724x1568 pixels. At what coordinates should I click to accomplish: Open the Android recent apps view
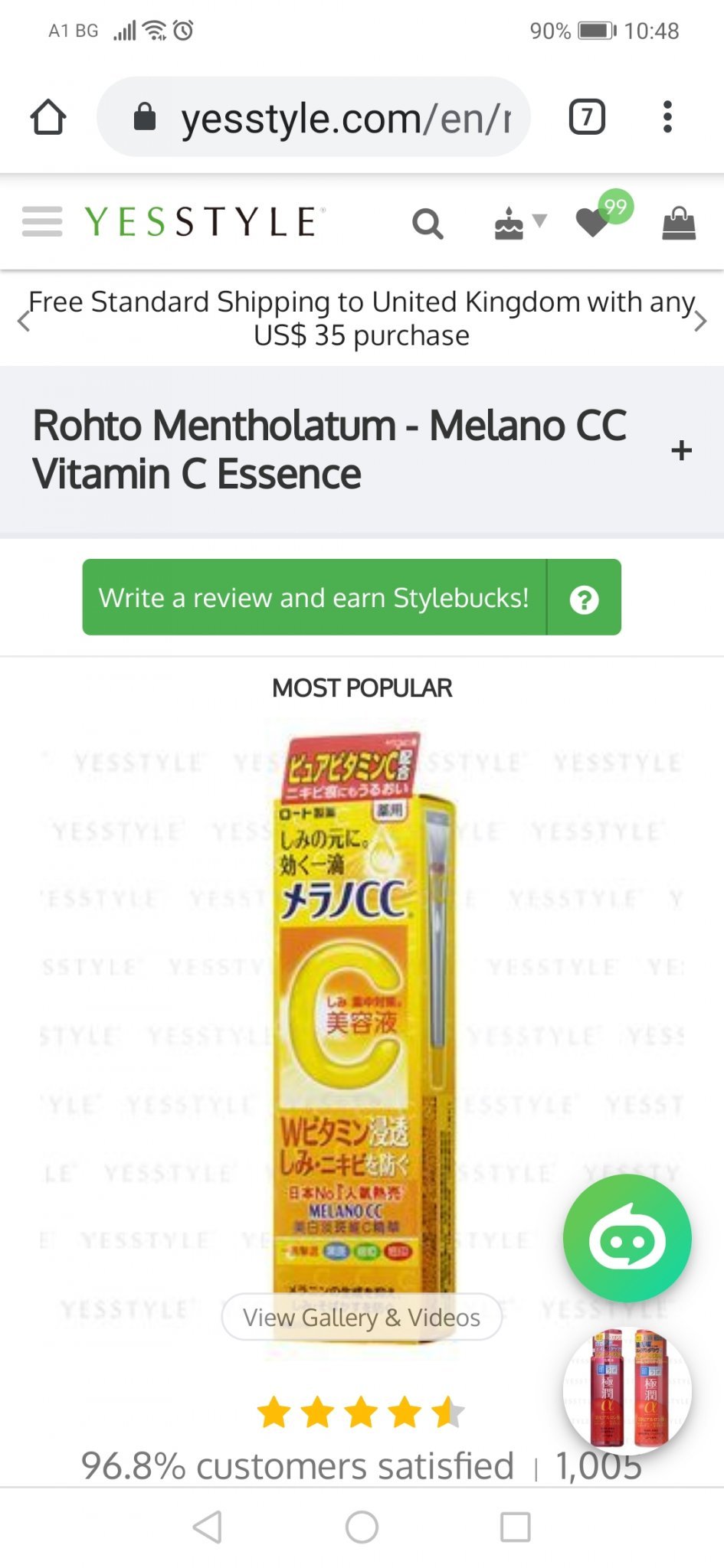(x=515, y=1527)
